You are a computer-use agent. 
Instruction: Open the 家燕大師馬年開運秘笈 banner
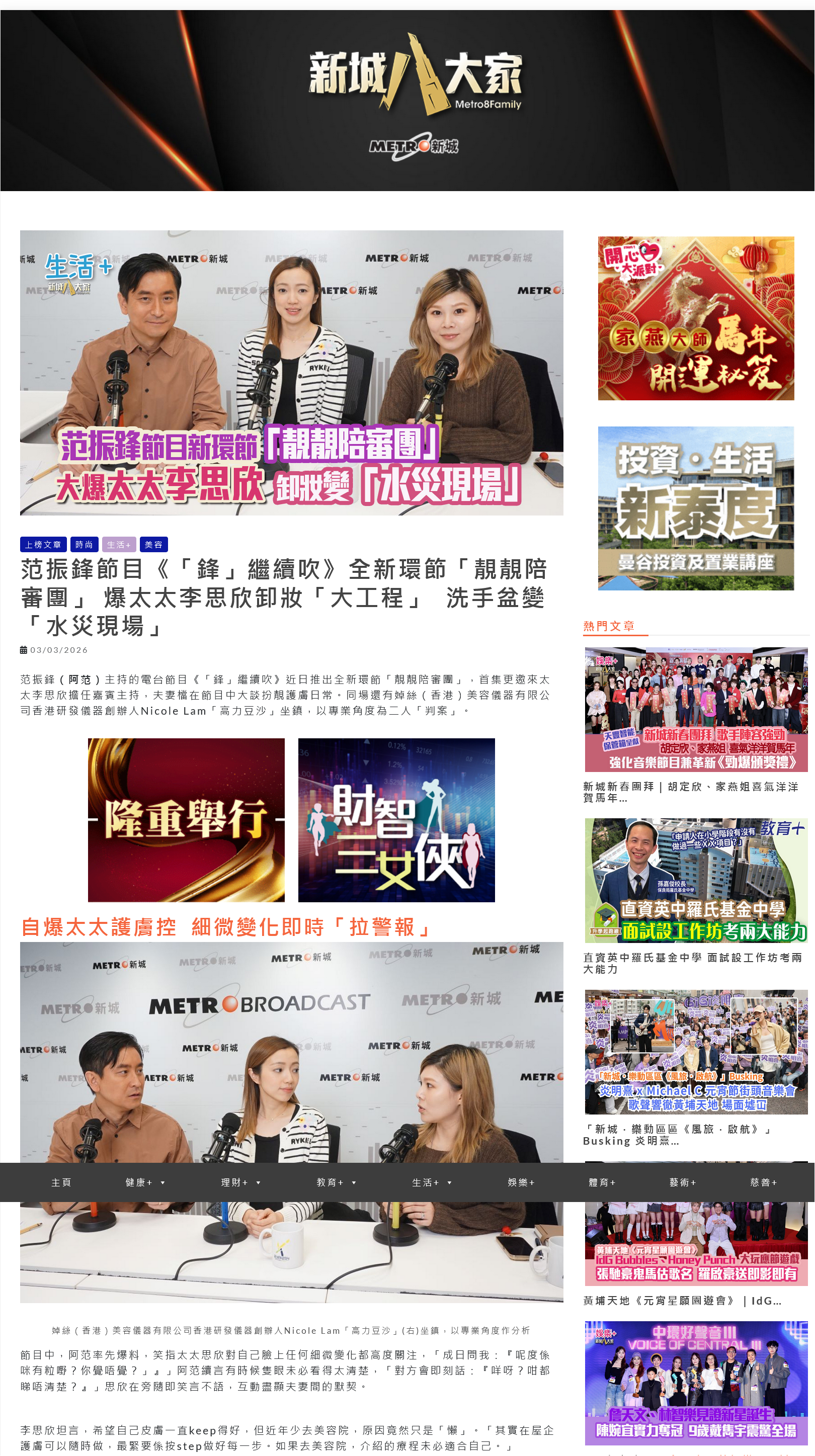tap(696, 318)
